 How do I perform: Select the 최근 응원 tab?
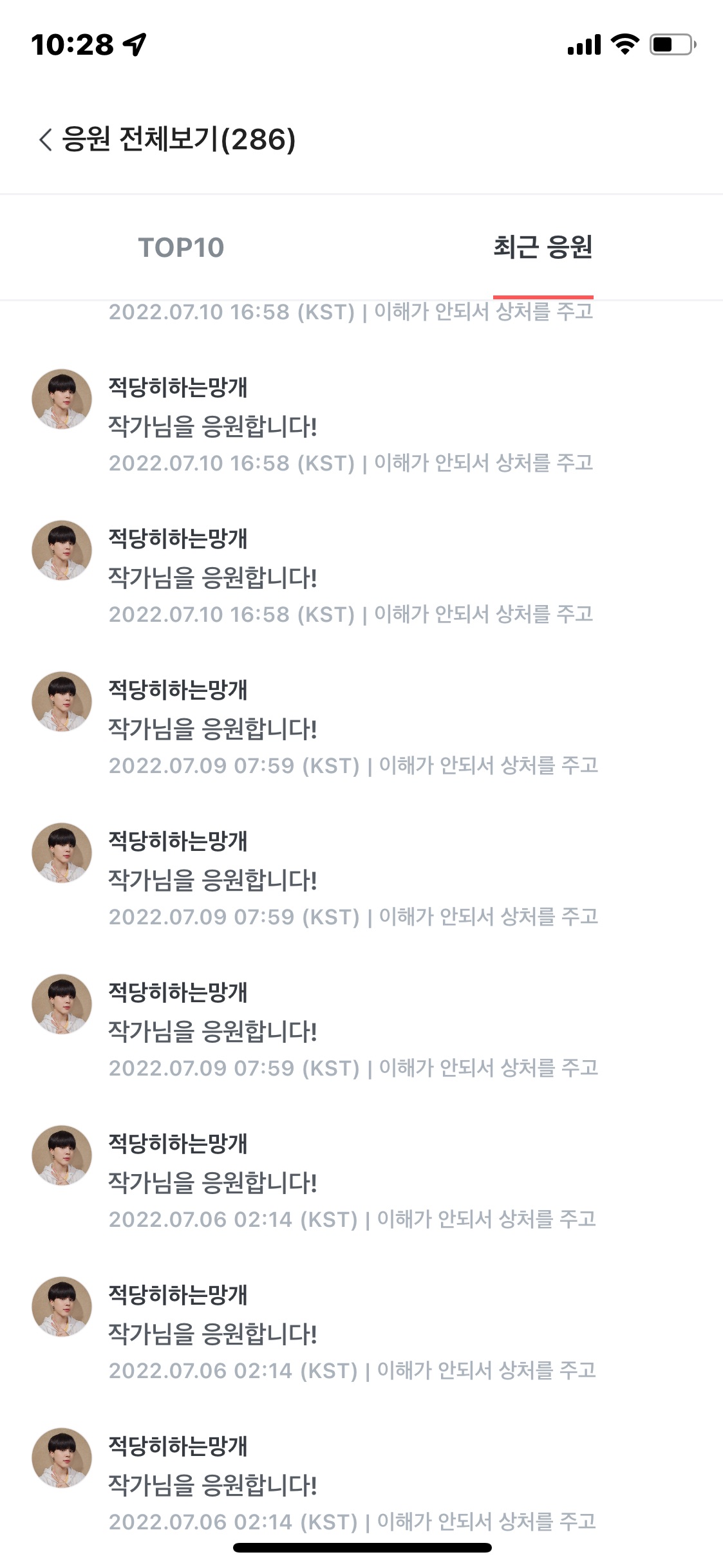(543, 248)
